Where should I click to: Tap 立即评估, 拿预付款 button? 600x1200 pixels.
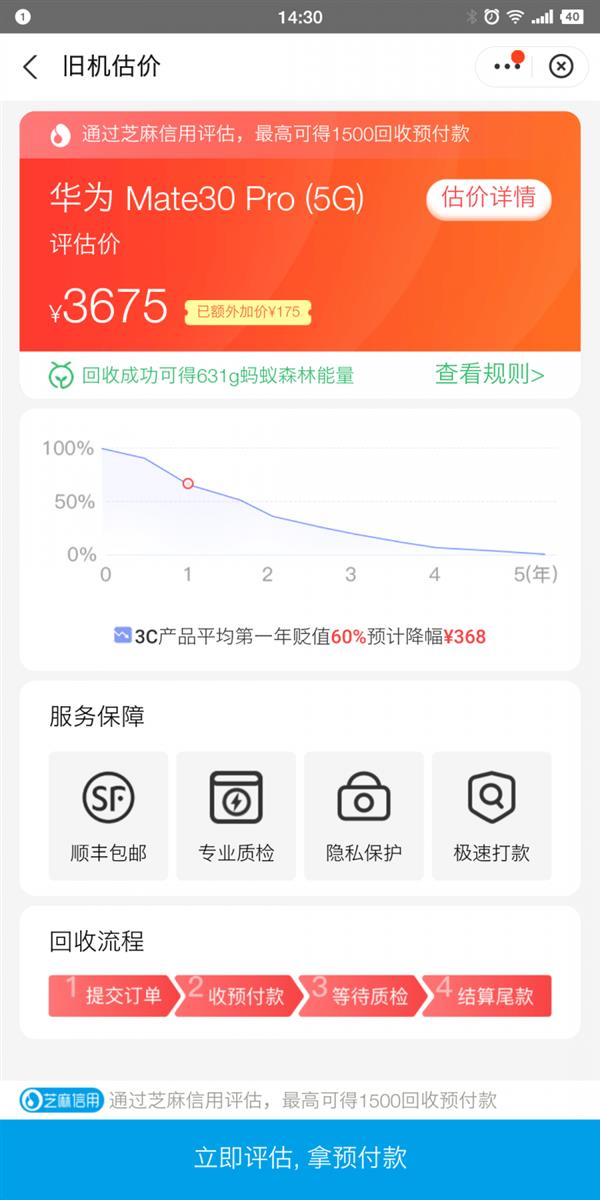tap(300, 1159)
